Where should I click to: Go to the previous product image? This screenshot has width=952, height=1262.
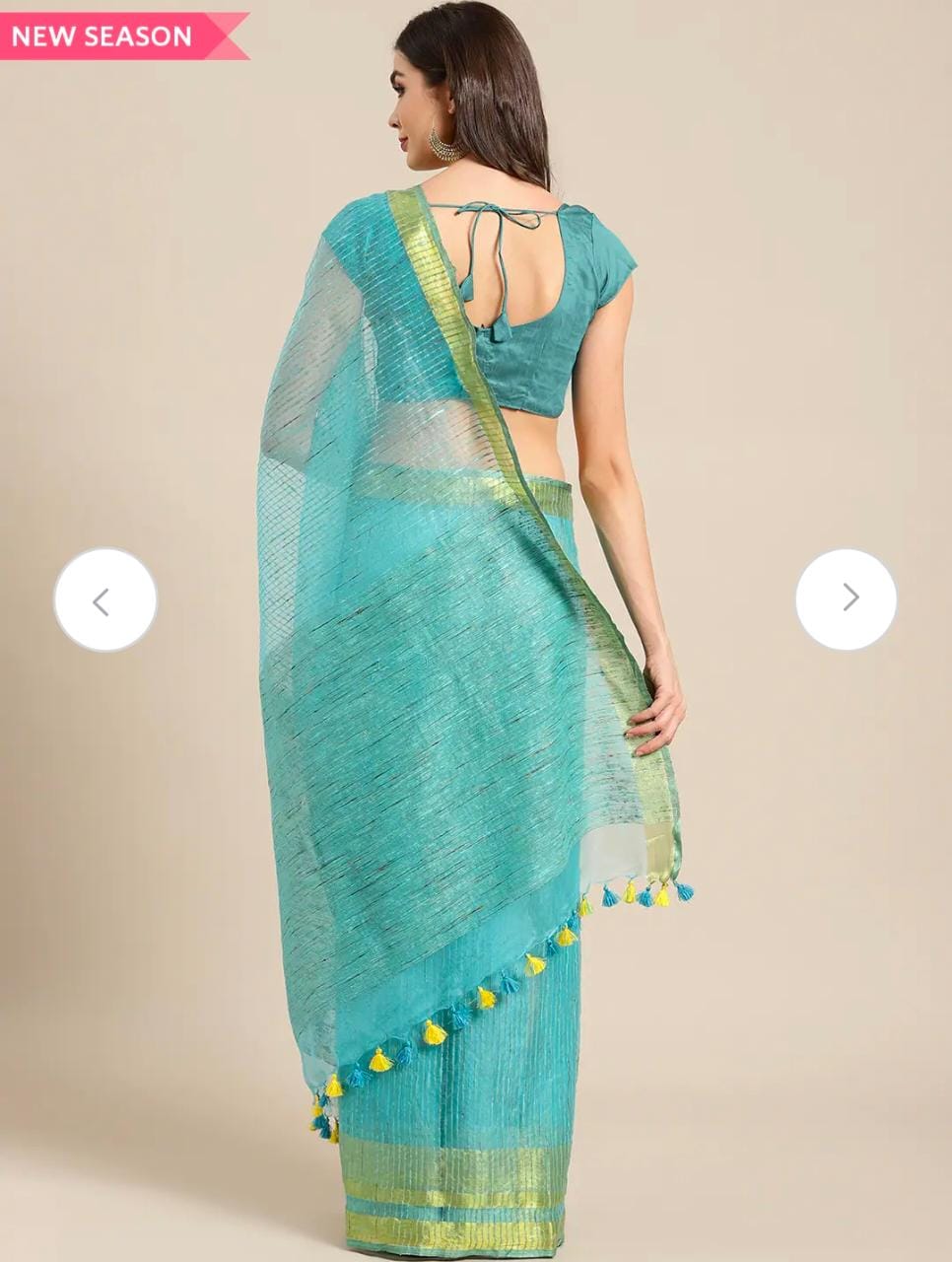tap(104, 599)
